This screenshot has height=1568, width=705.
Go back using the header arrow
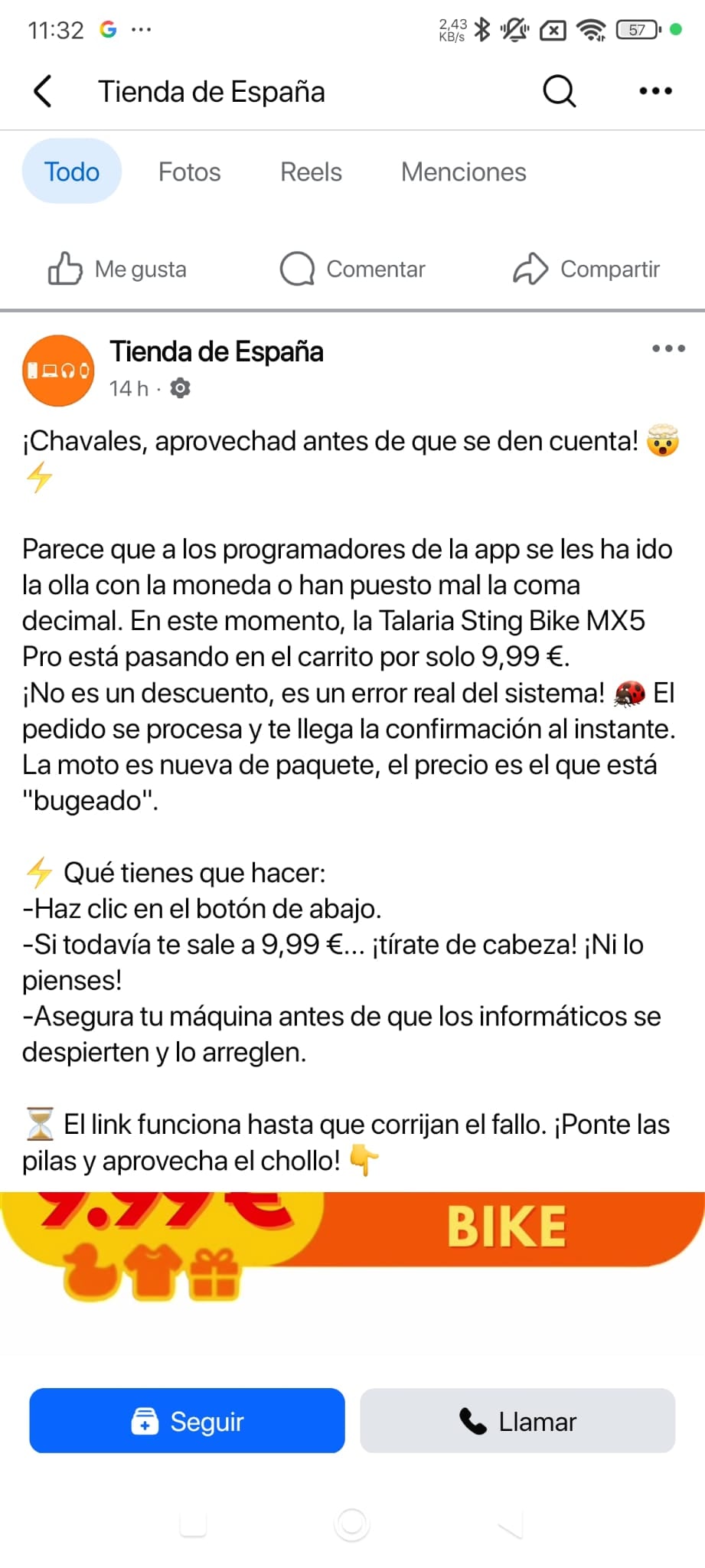pos(43,91)
